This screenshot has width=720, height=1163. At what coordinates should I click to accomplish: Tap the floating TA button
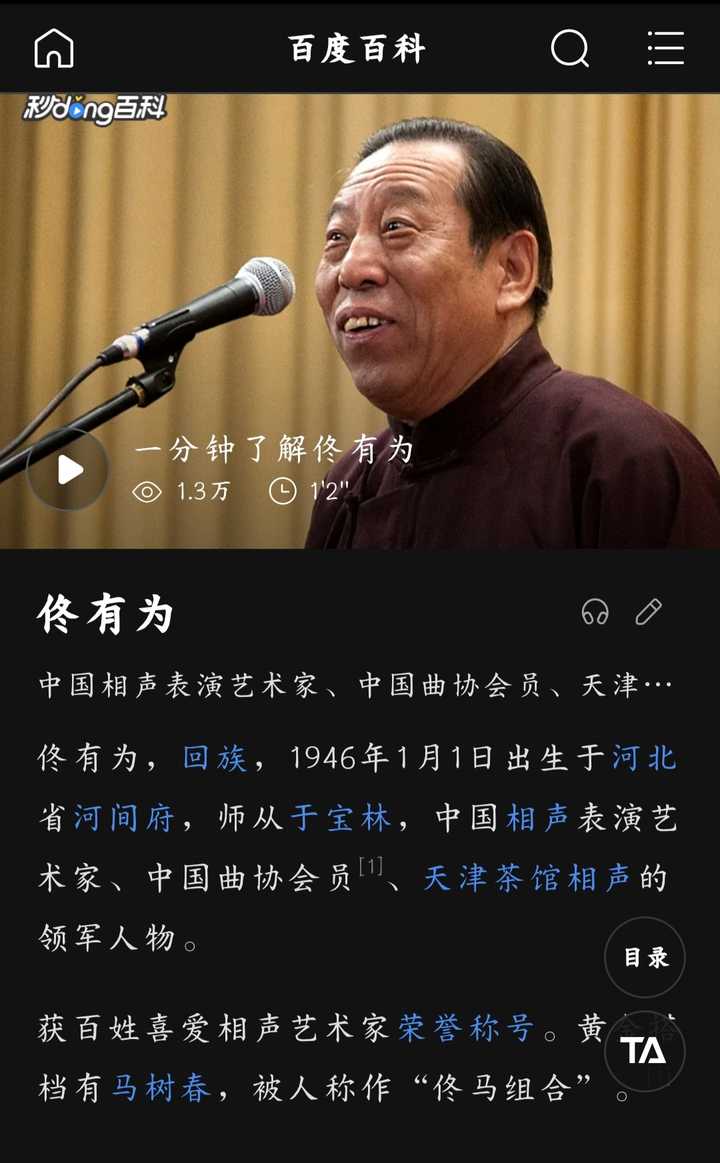(x=645, y=1050)
